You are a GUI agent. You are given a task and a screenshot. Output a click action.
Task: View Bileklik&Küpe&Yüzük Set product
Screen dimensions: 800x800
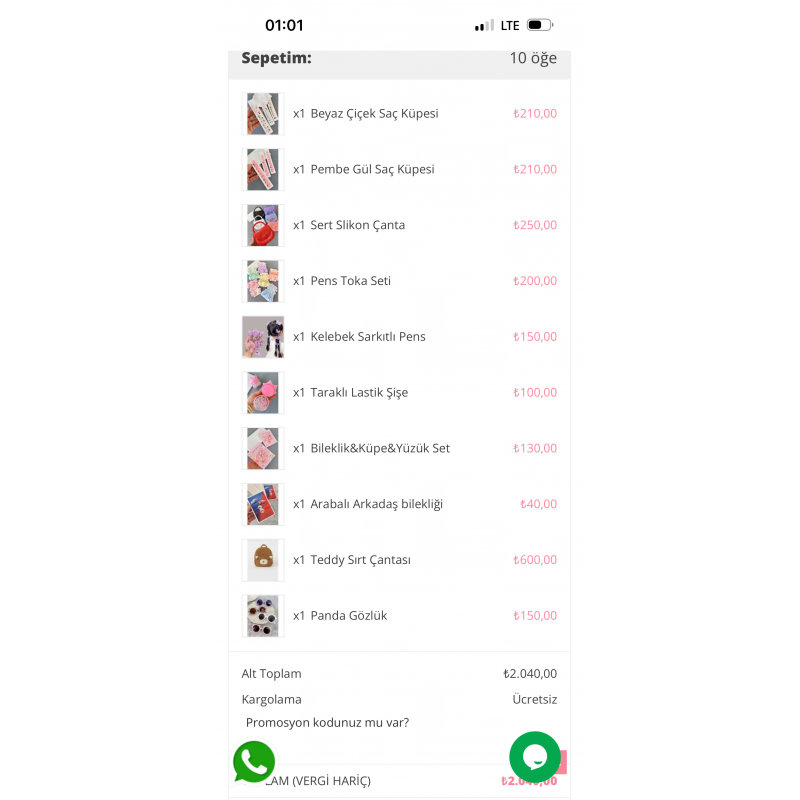(380, 448)
